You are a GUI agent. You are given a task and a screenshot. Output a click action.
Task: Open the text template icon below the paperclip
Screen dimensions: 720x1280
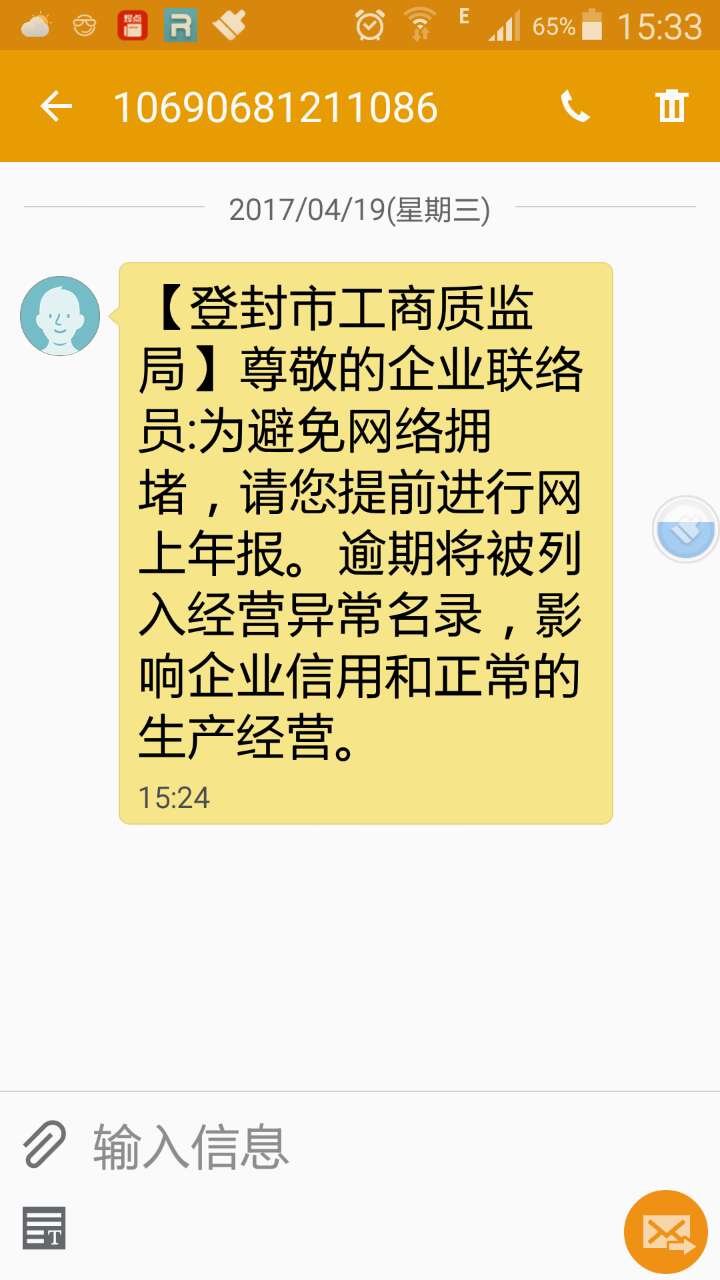coord(44,1227)
